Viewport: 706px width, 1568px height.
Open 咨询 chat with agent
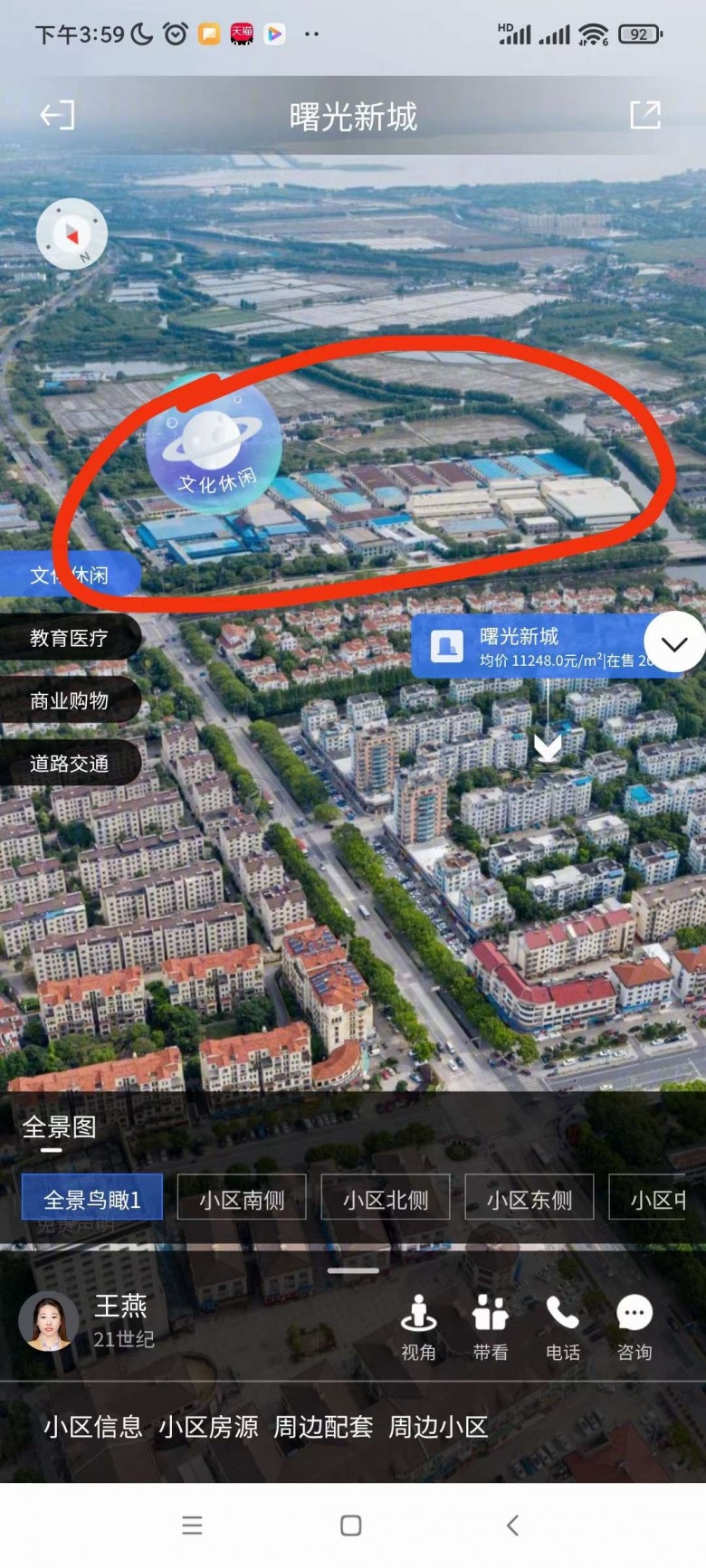click(x=634, y=1326)
